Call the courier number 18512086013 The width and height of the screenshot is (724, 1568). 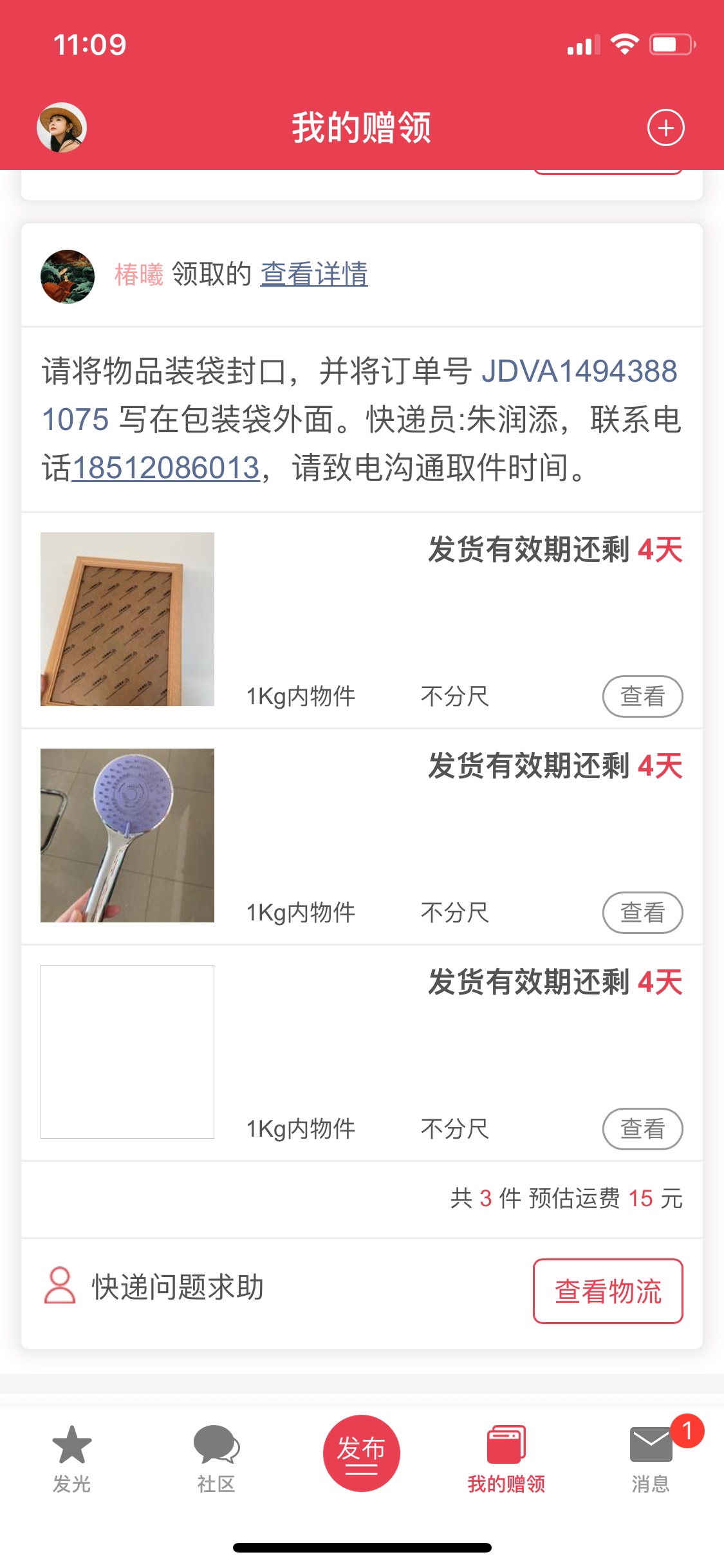(166, 468)
